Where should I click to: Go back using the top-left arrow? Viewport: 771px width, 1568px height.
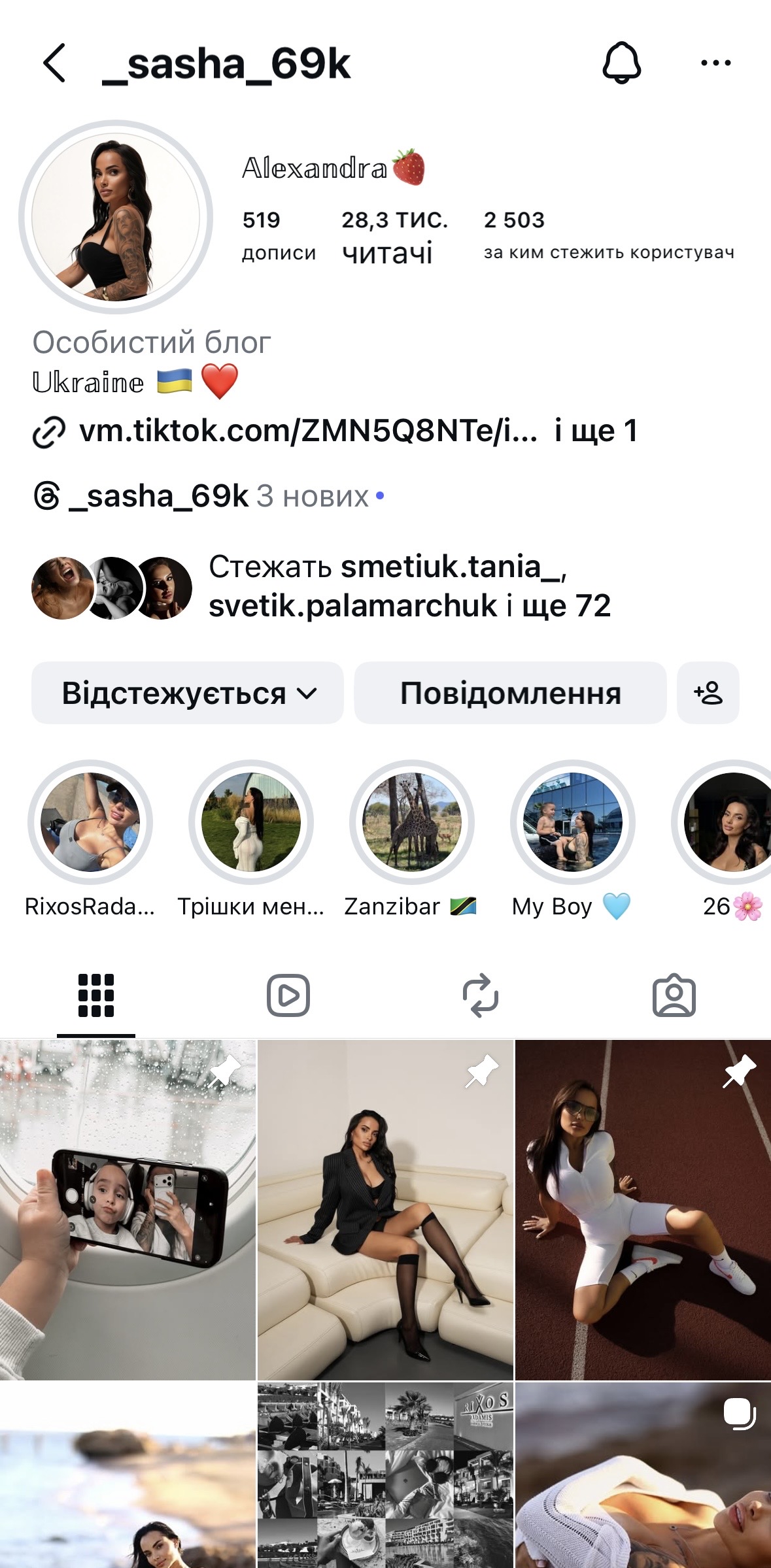55,63
